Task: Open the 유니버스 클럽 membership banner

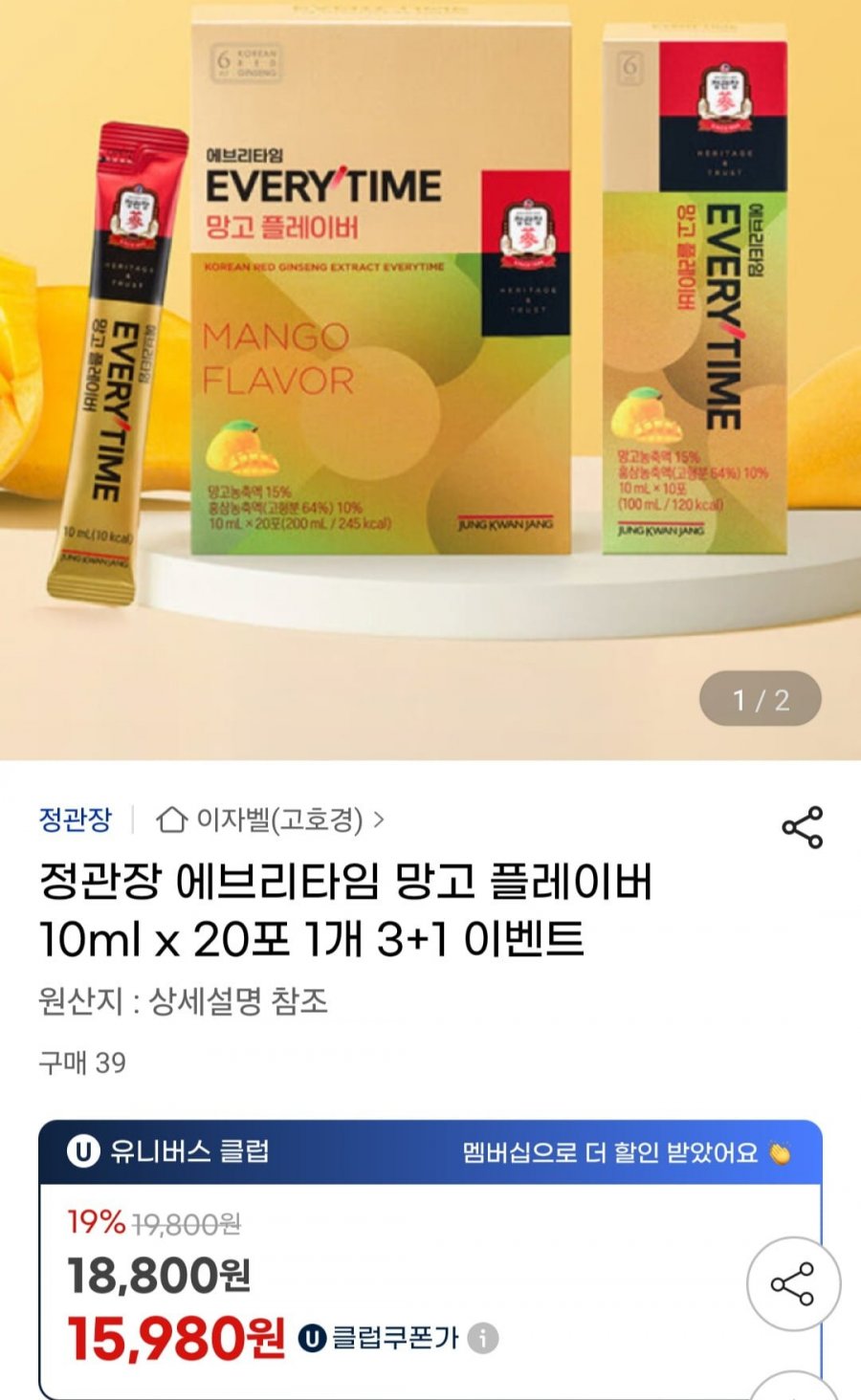Action: (430, 1152)
